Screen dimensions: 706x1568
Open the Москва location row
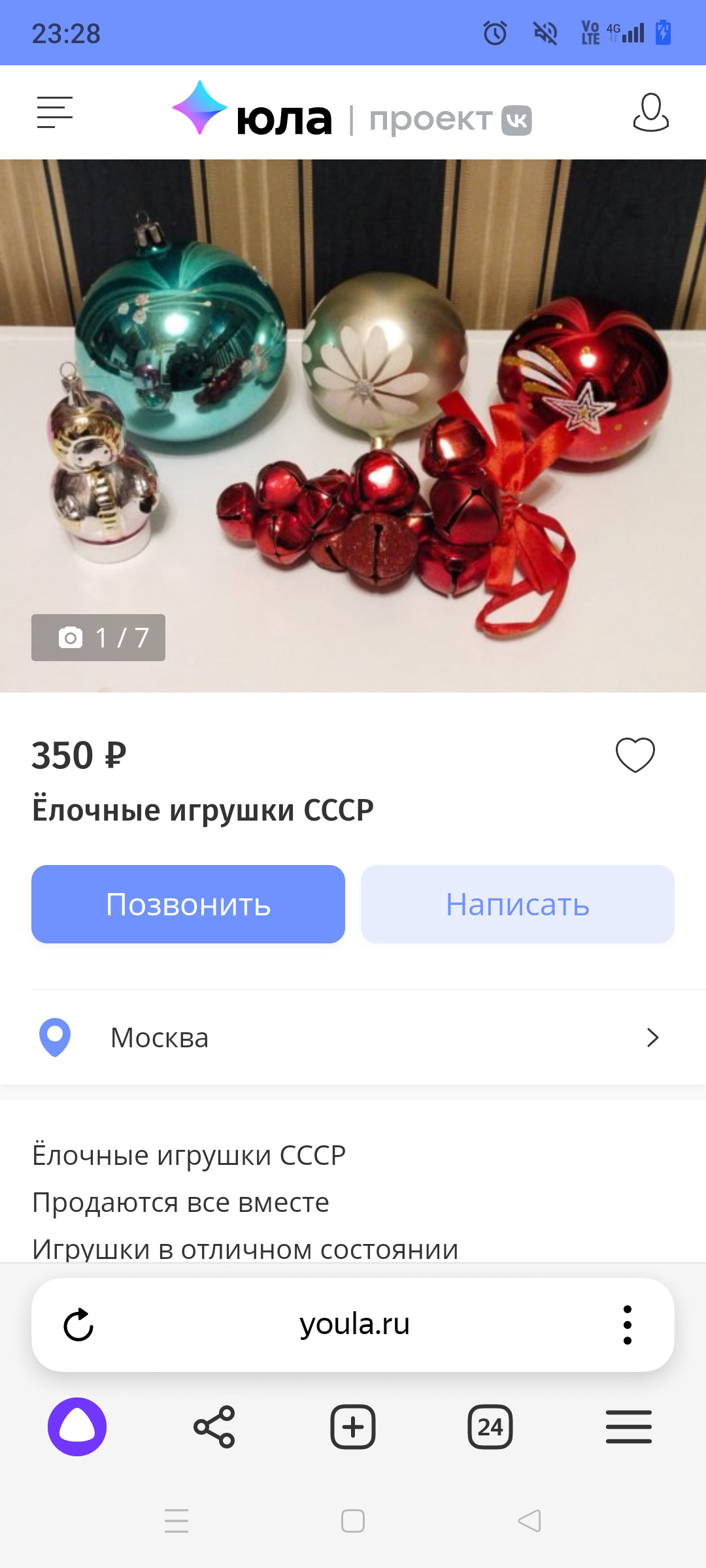click(x=353, y=1037)
